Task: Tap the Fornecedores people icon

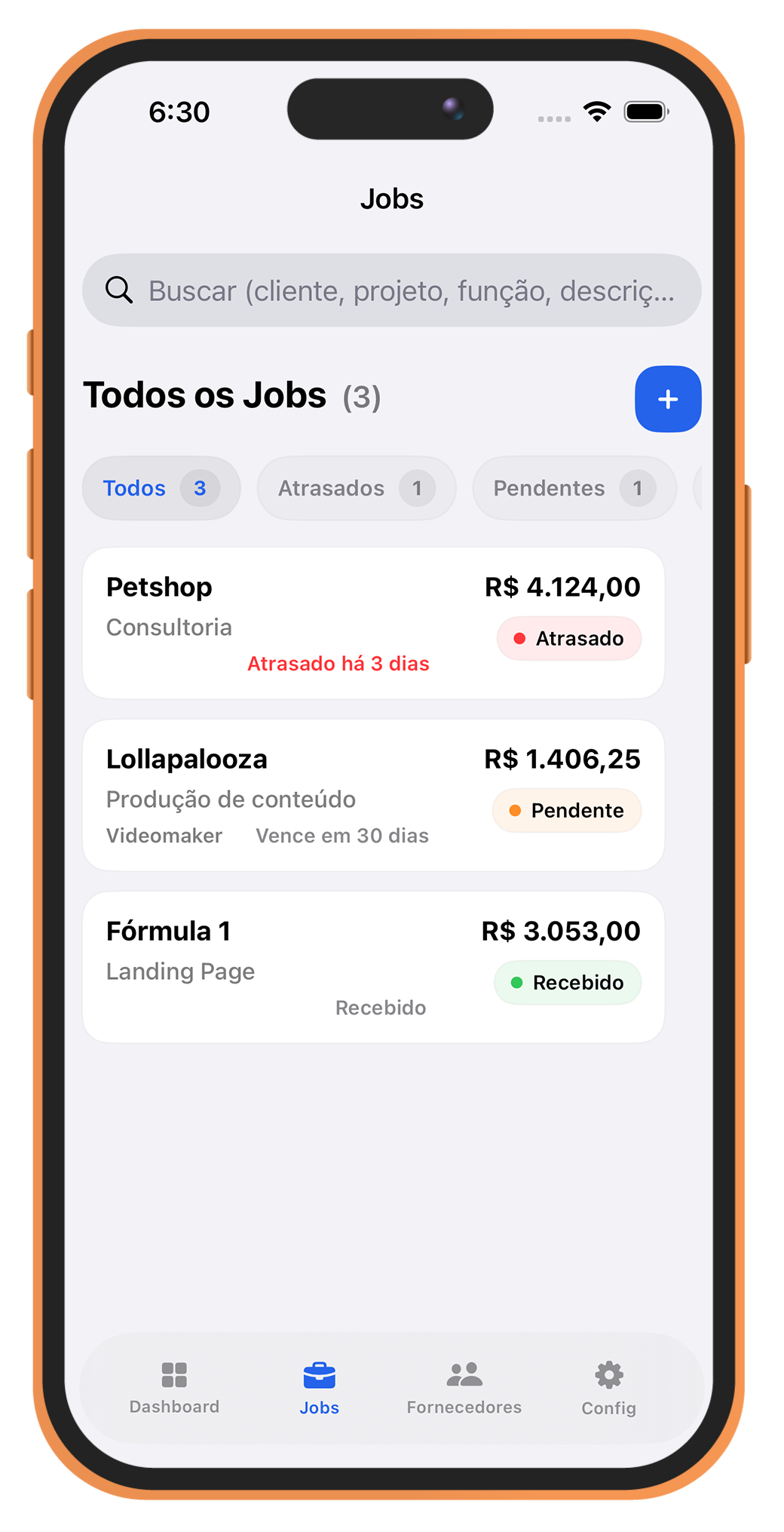Action: [x=464, y=1373]
